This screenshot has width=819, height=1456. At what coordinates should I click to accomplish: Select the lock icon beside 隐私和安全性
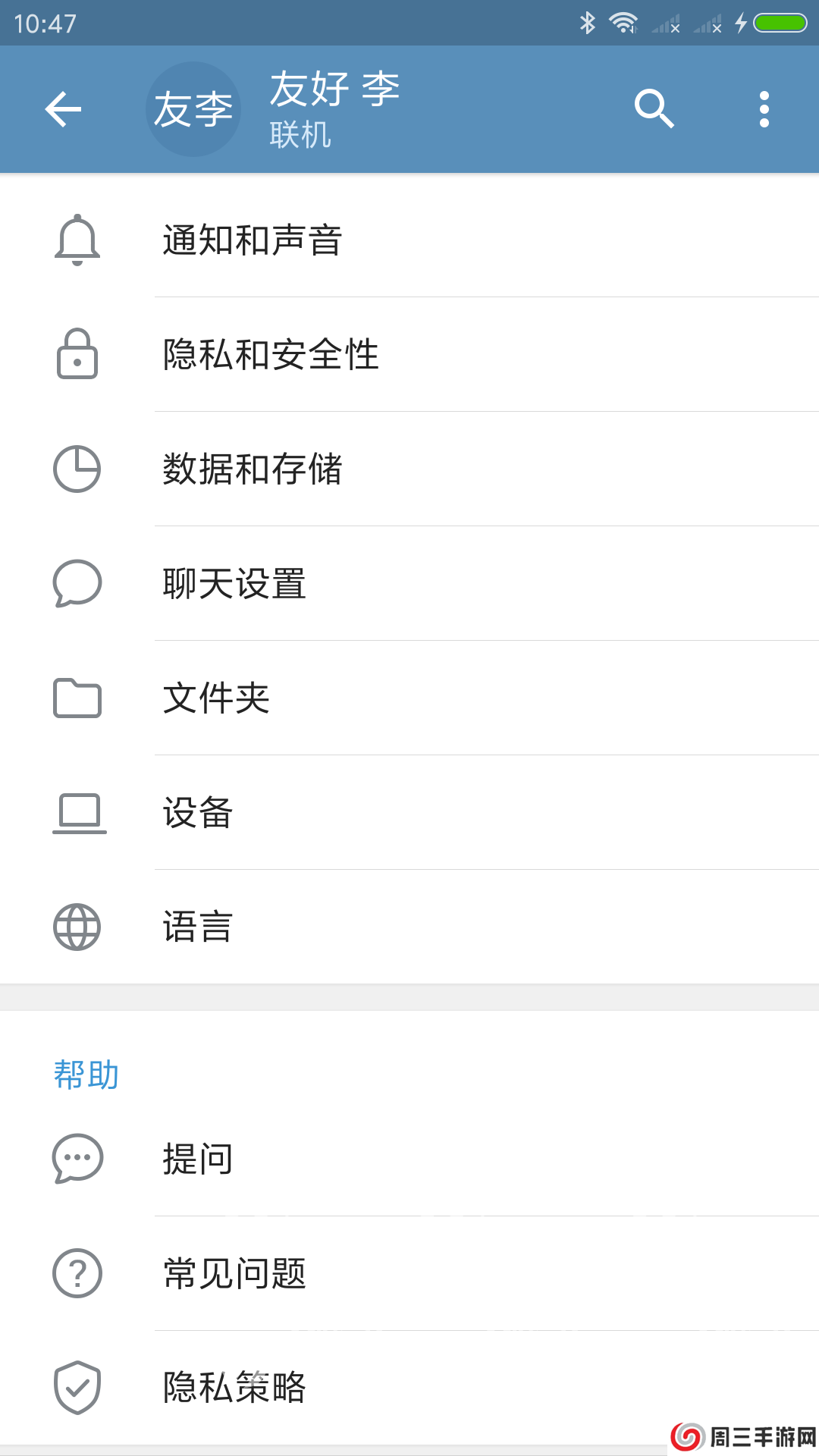point(77,354)
